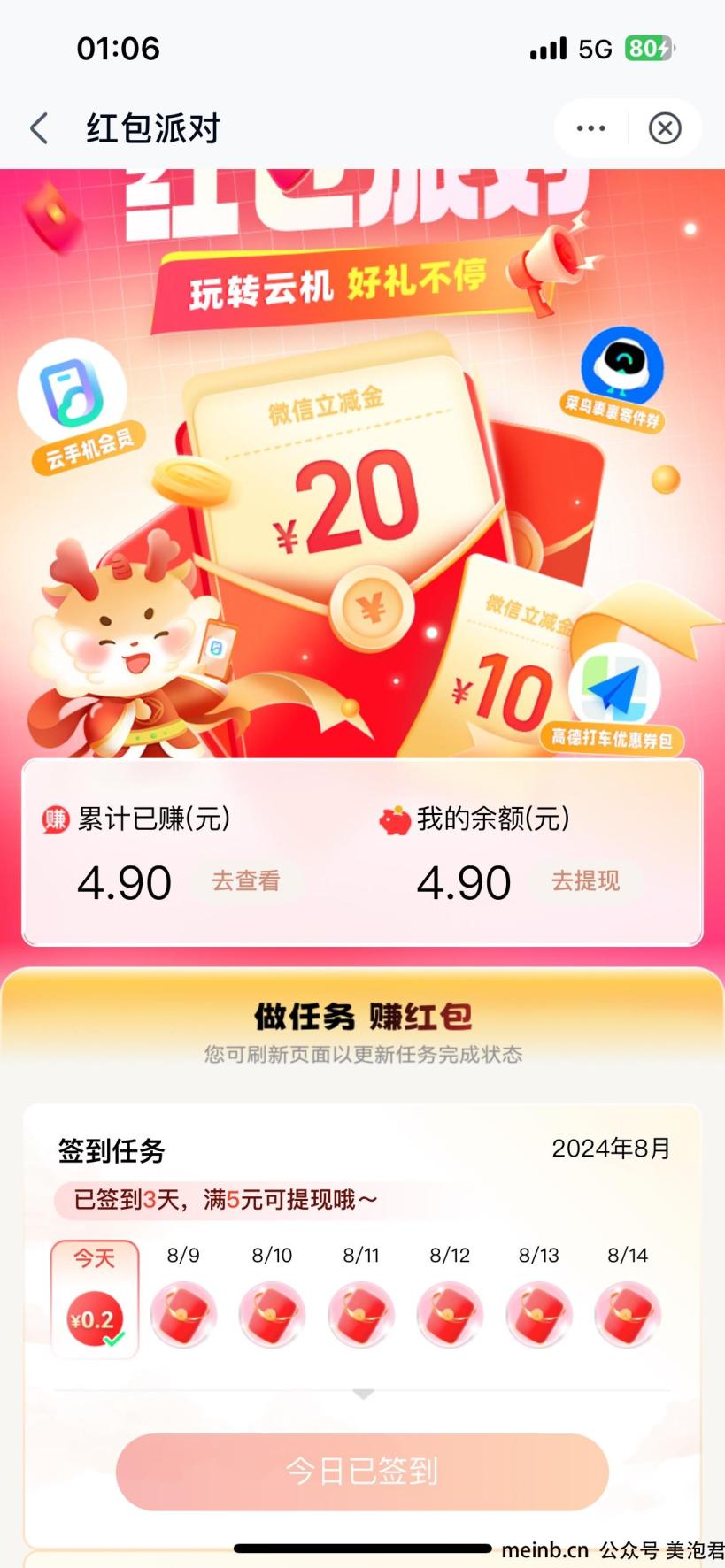Select the 8/9 red packet
Screen dimensions: 725x1568
(183, 1315)
